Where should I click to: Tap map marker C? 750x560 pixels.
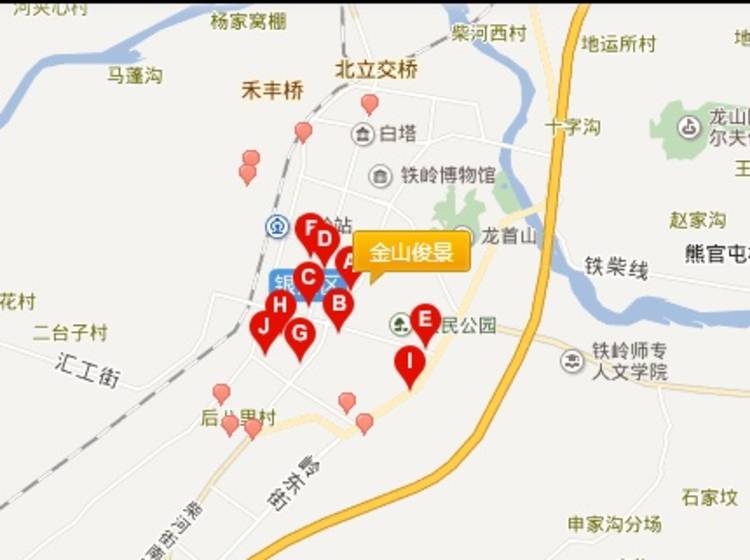(x=308, y=277)
